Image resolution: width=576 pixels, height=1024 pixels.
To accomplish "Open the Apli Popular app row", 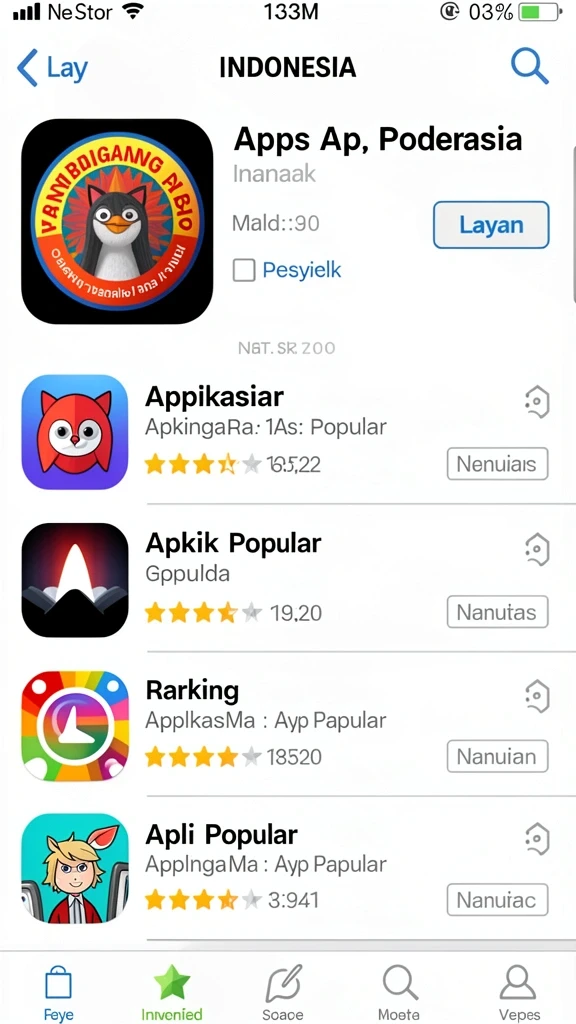I will pos(288,869).
